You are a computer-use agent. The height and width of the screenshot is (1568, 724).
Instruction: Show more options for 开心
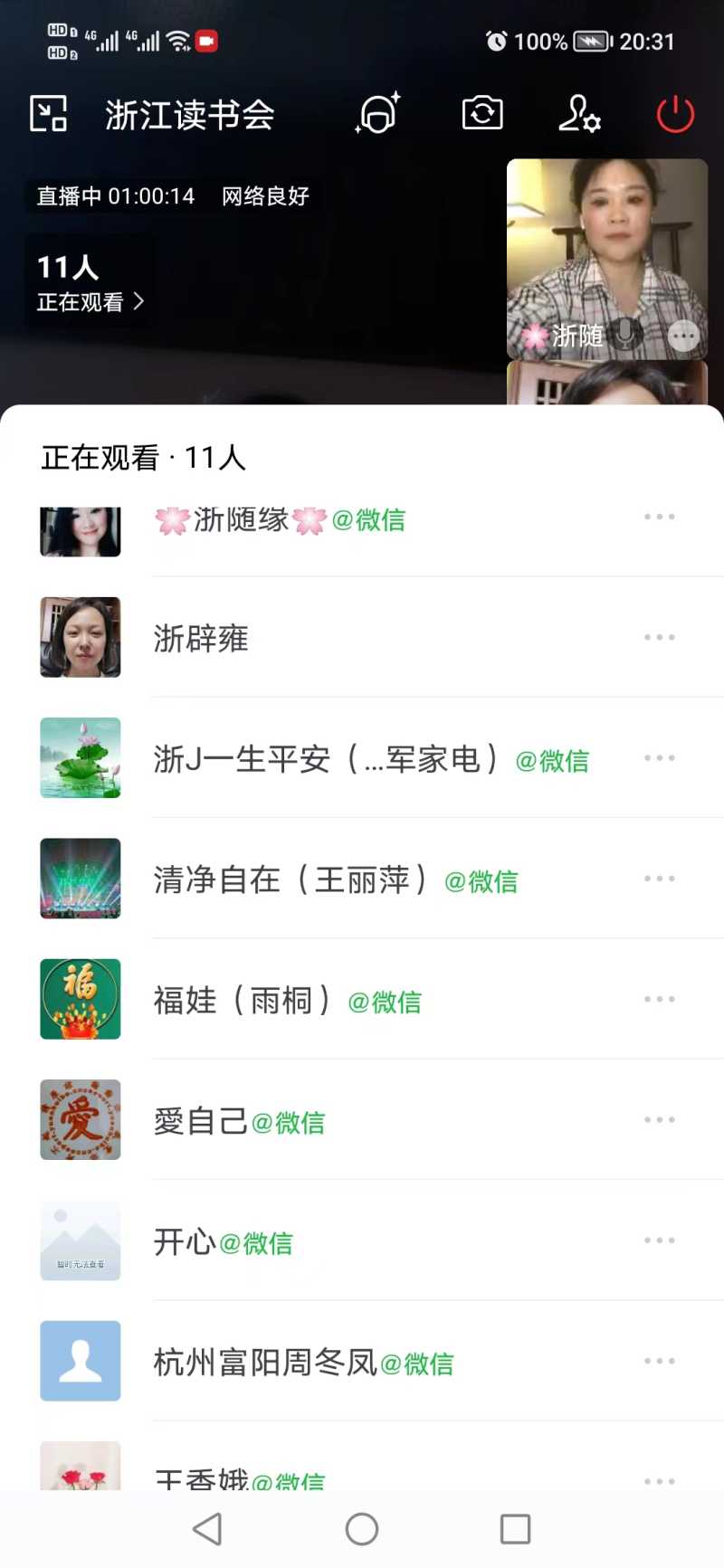click(x=659, y=1240)
